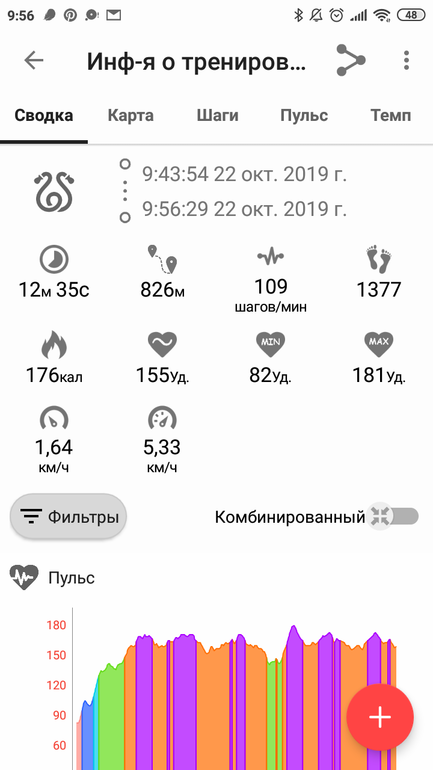433x770 pixels.
Task: Select the Сводка tab
Action: 44,116
